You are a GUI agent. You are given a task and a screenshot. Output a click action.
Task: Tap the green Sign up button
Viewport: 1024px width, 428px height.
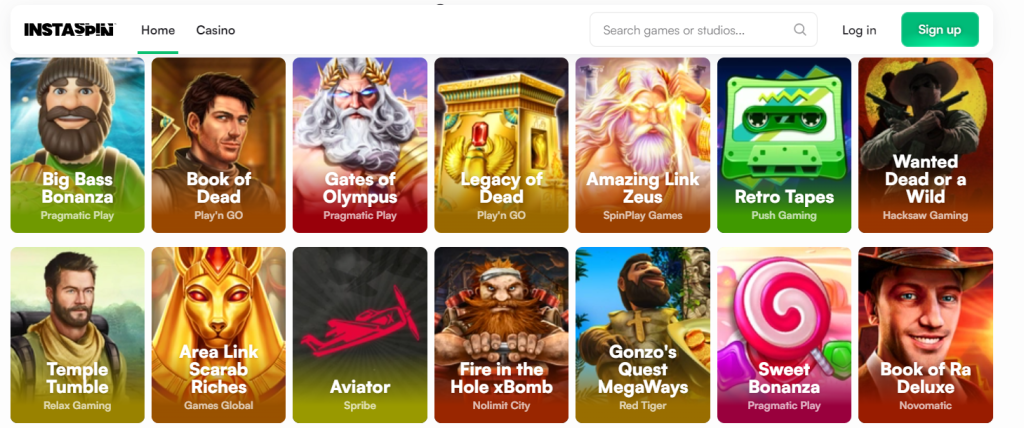coord(939,30)
